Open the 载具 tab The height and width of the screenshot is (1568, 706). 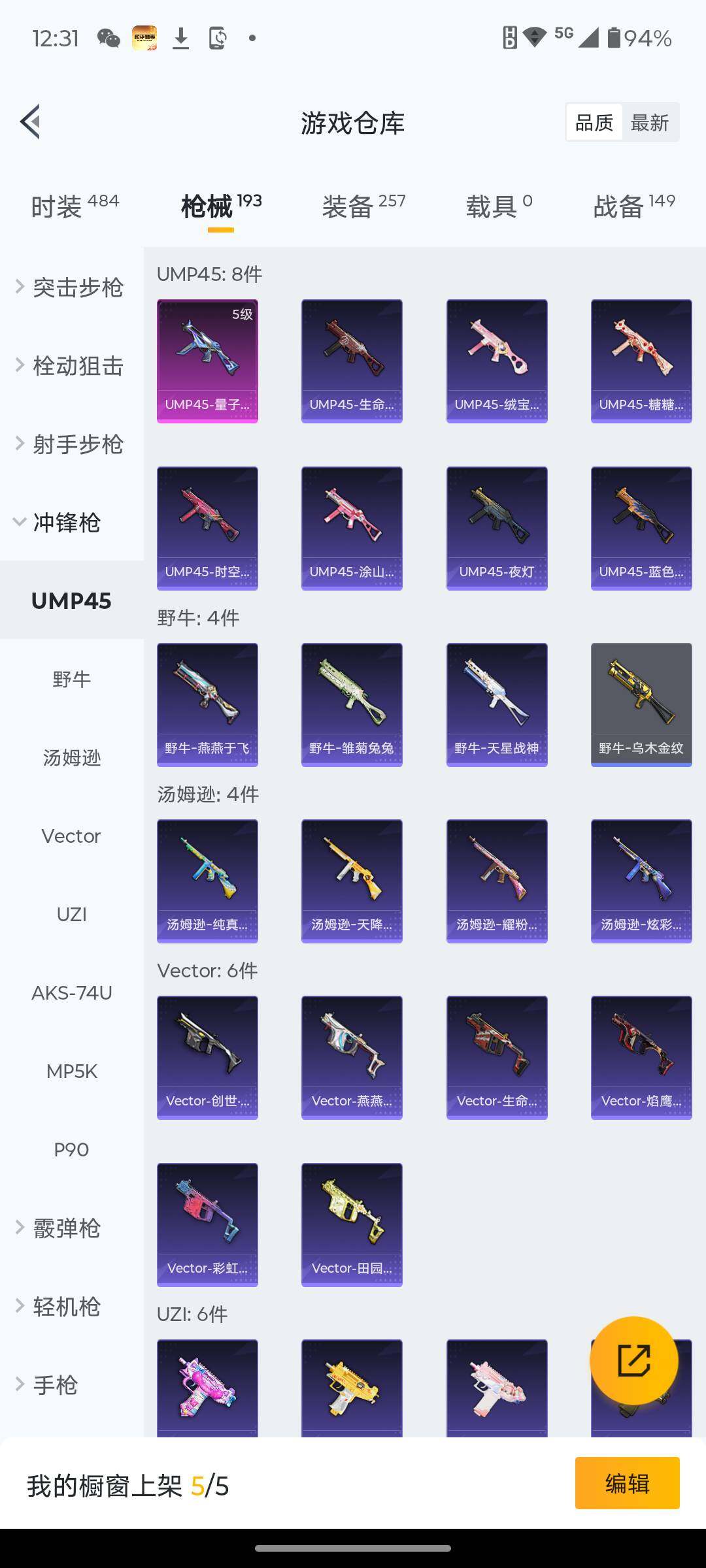click(499, 206)
